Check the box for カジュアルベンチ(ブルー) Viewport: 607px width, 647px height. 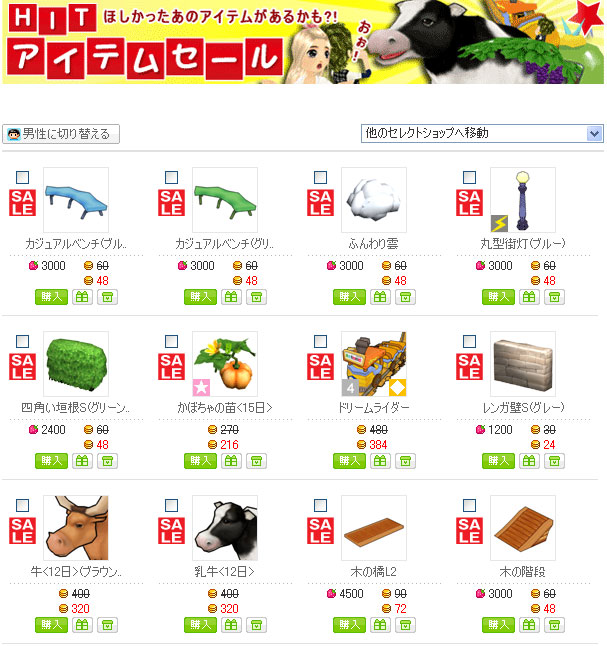[x=22, y=177]
